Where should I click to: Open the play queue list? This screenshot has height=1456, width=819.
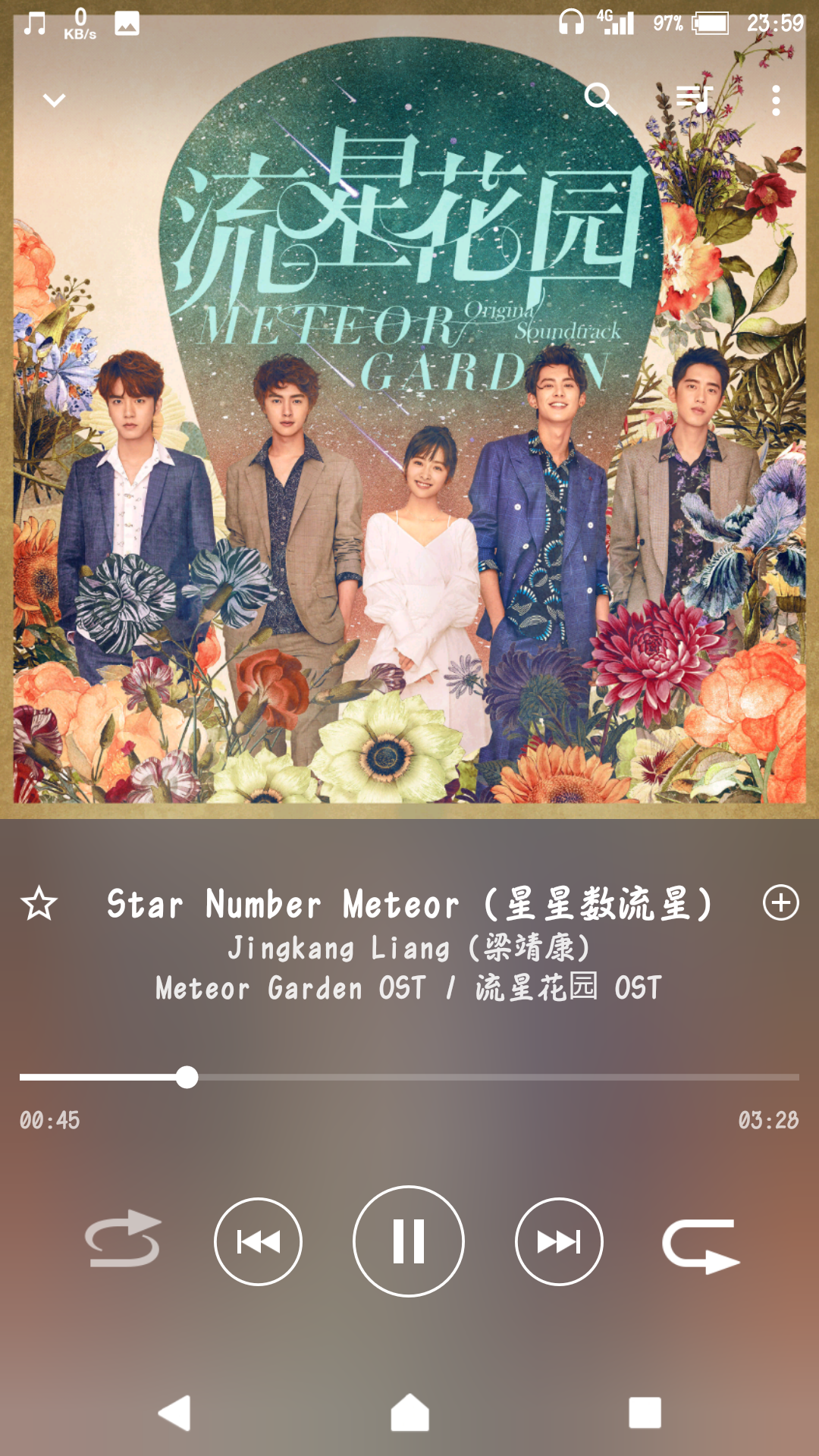tap(694, 99)
